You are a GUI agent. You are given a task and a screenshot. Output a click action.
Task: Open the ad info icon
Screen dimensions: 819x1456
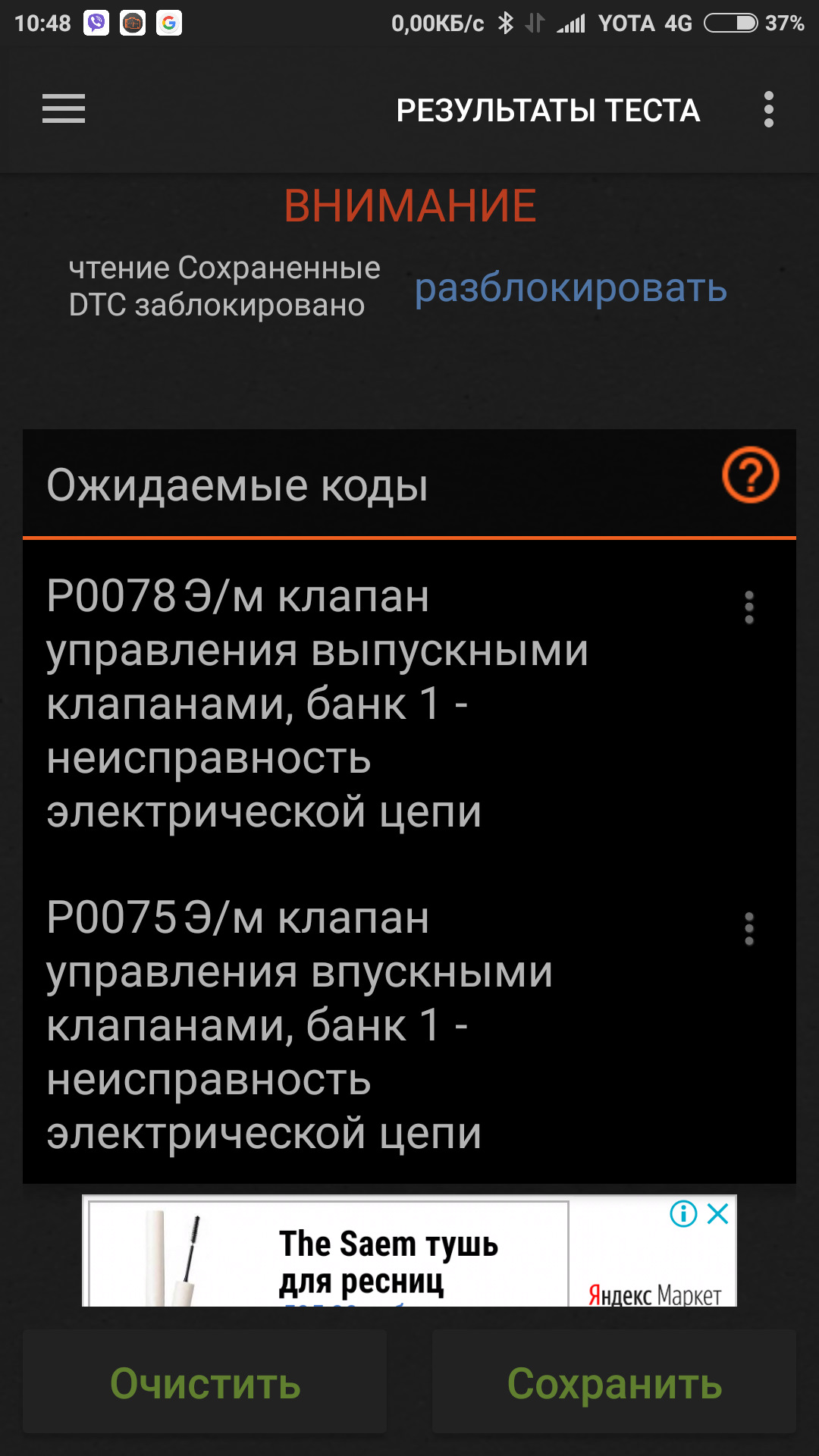pos(683,1214)
